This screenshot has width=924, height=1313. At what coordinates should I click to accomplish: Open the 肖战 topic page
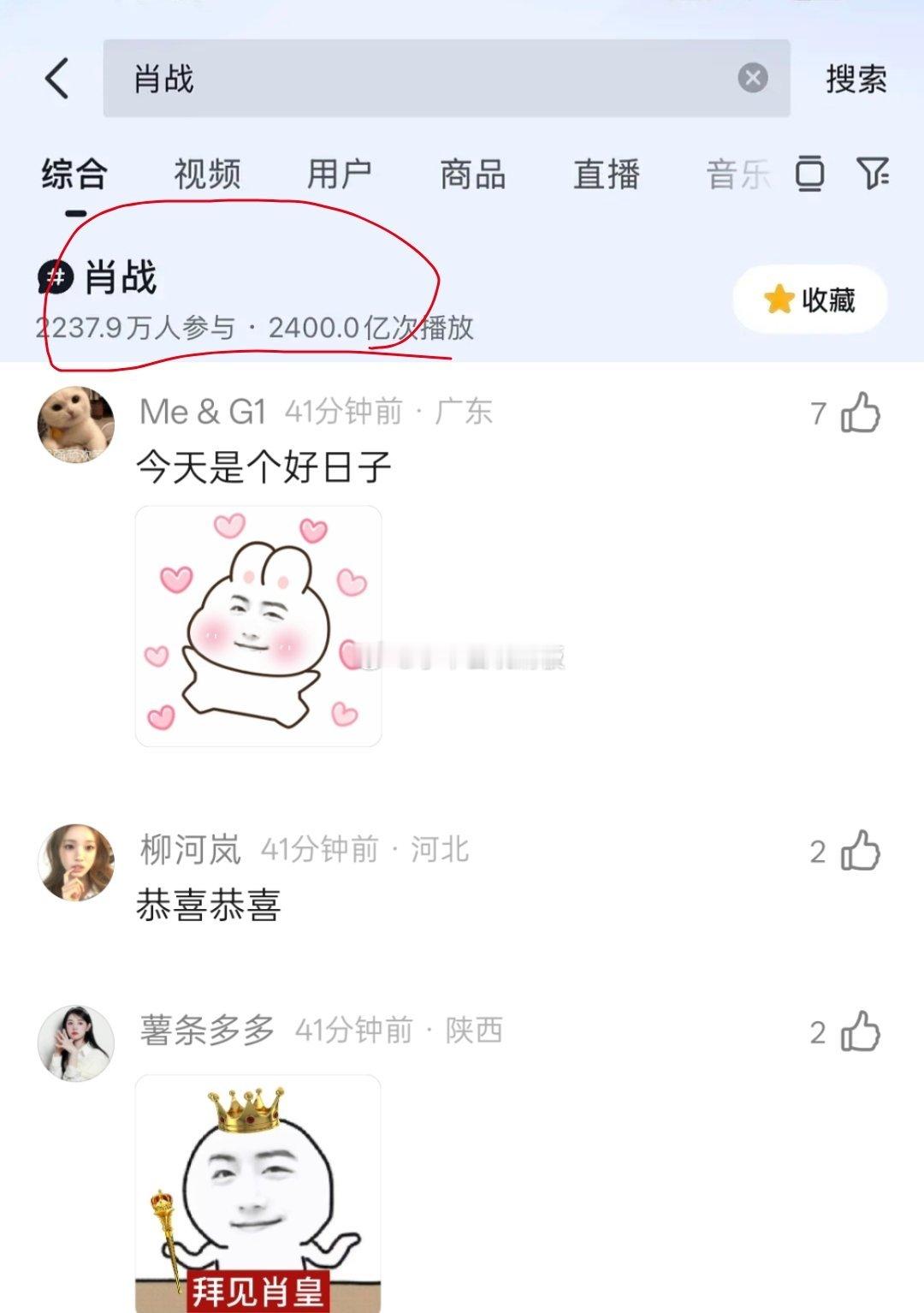(118, 275)
